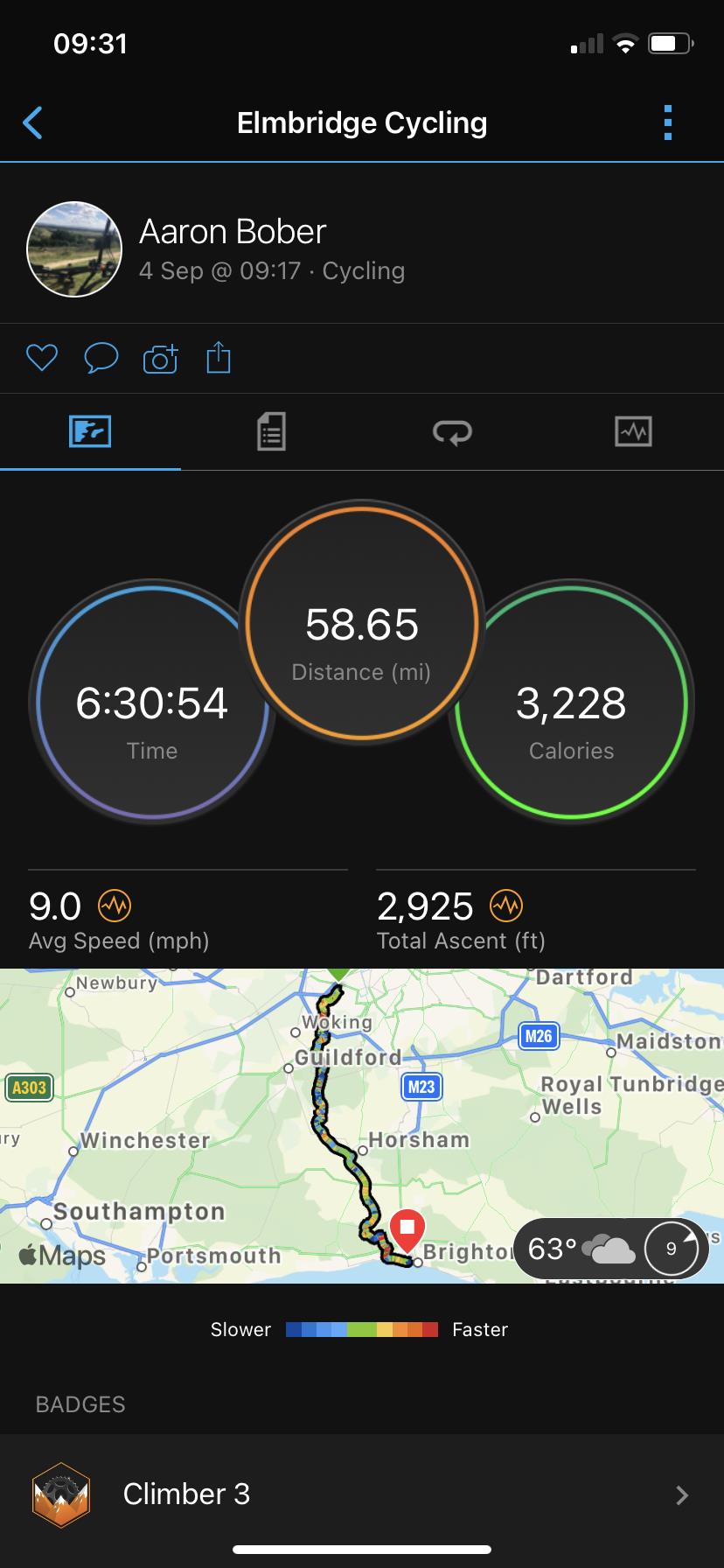The height and width of the screenshot is (1568, 724).
Task: Open Aaron Bober's profile picture
Action: click(74, 250)
